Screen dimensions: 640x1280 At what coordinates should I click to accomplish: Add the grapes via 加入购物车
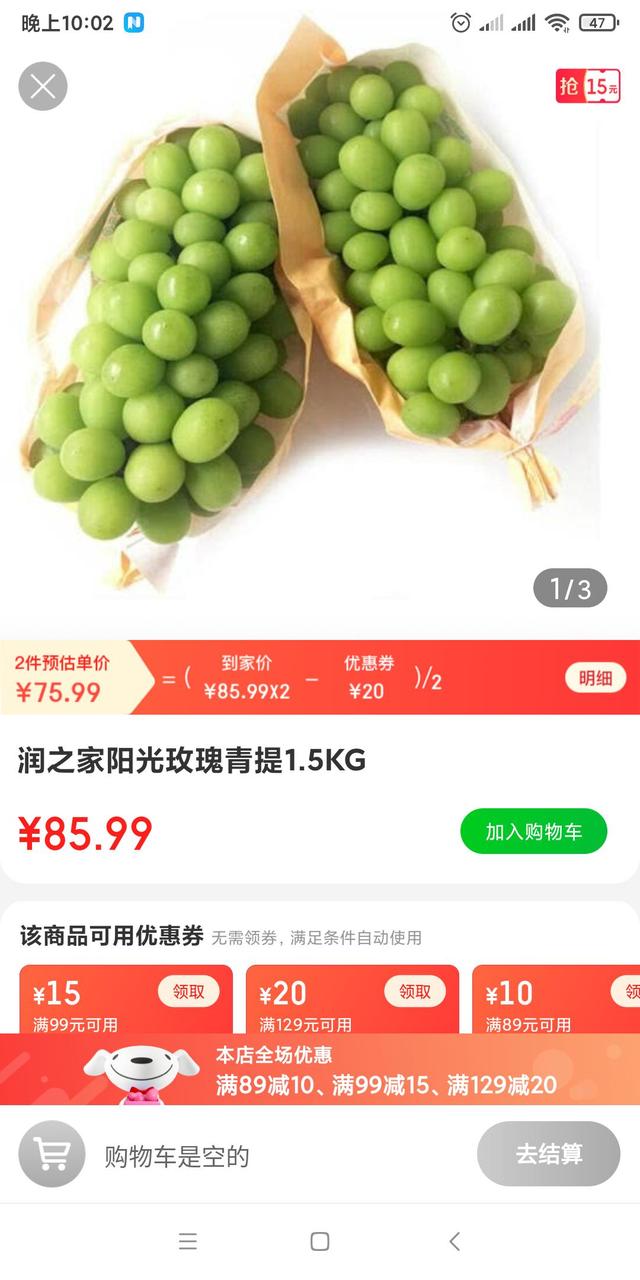click(533, 831)
